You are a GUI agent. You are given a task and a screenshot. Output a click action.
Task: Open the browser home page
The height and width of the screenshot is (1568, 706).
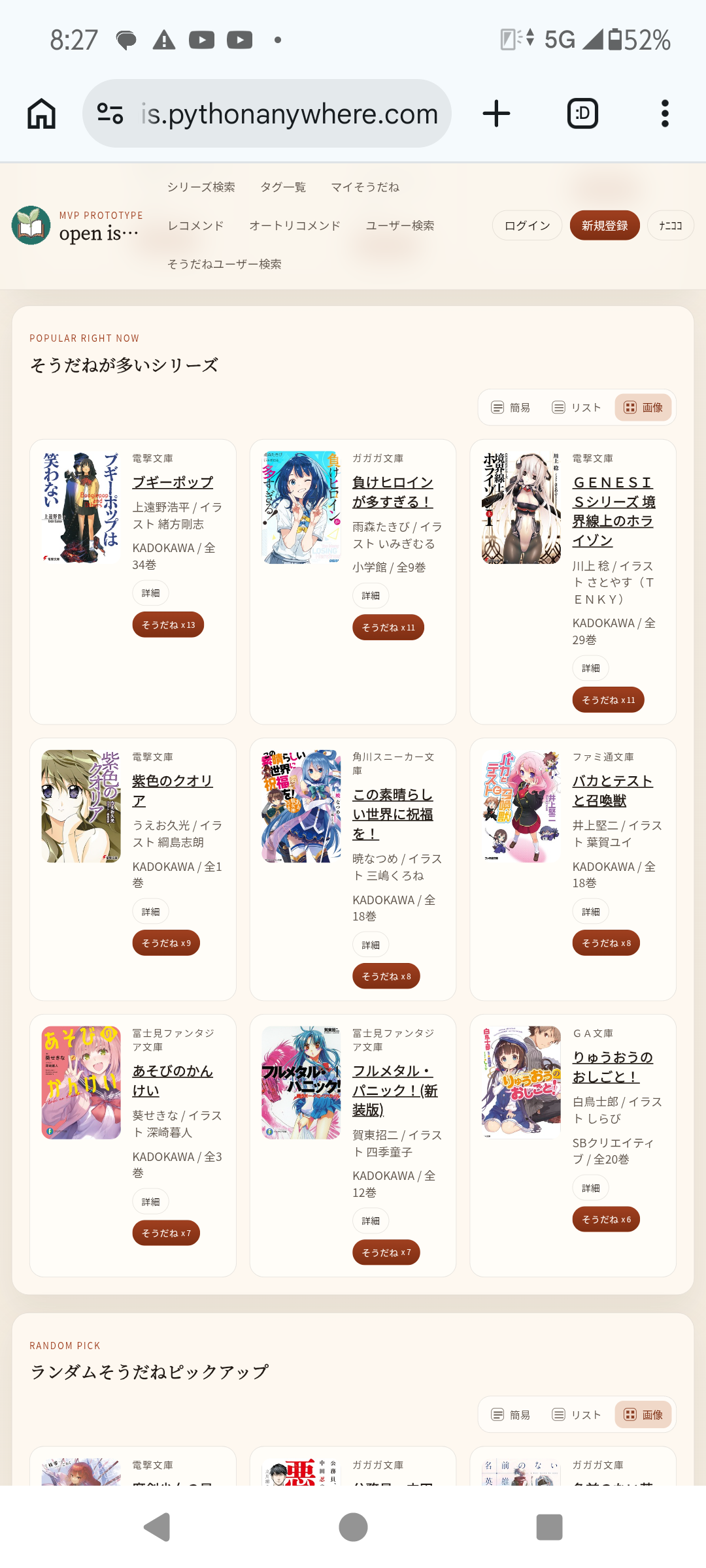point(41,114)
